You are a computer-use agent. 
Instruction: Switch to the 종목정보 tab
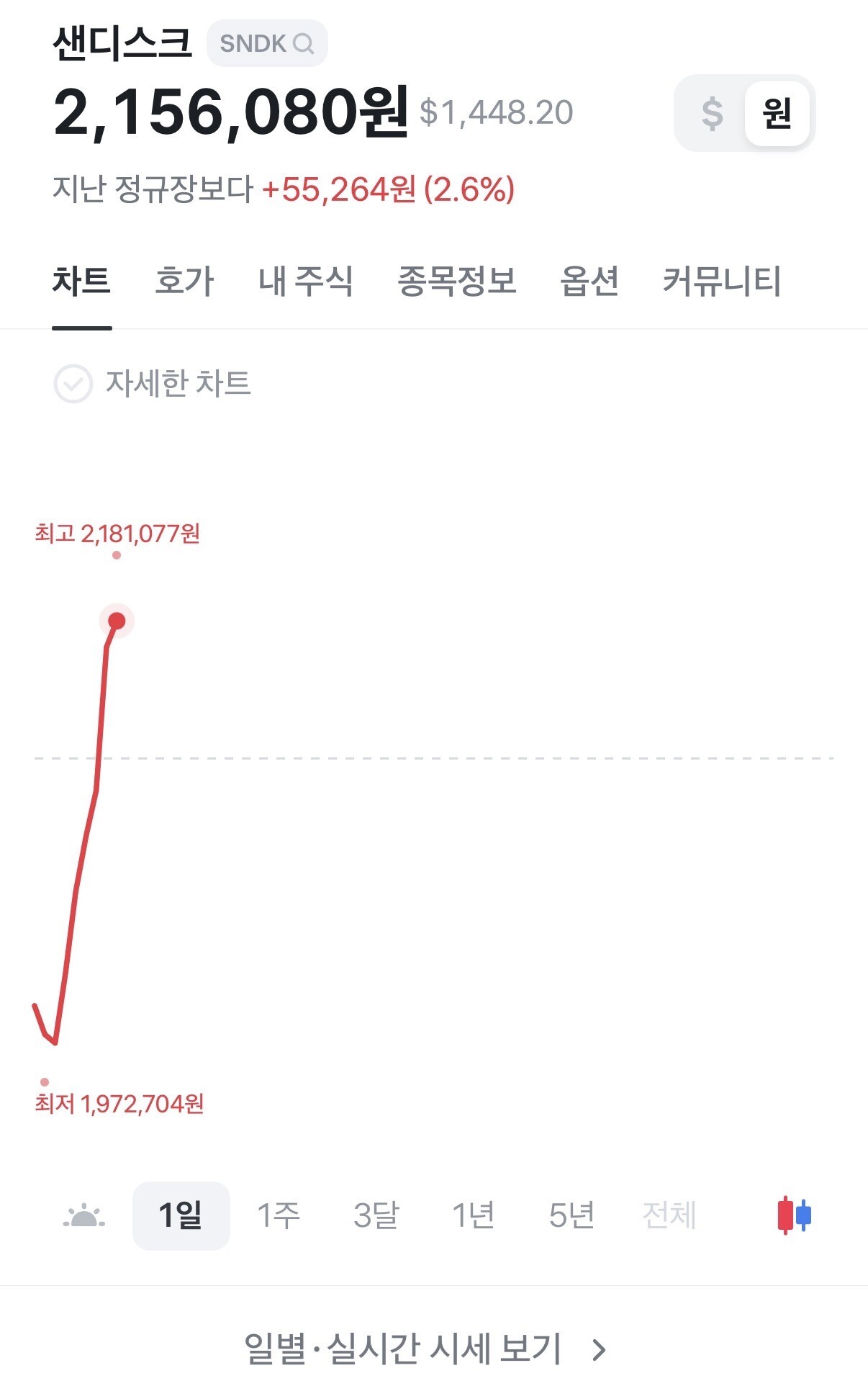(456, 281)
